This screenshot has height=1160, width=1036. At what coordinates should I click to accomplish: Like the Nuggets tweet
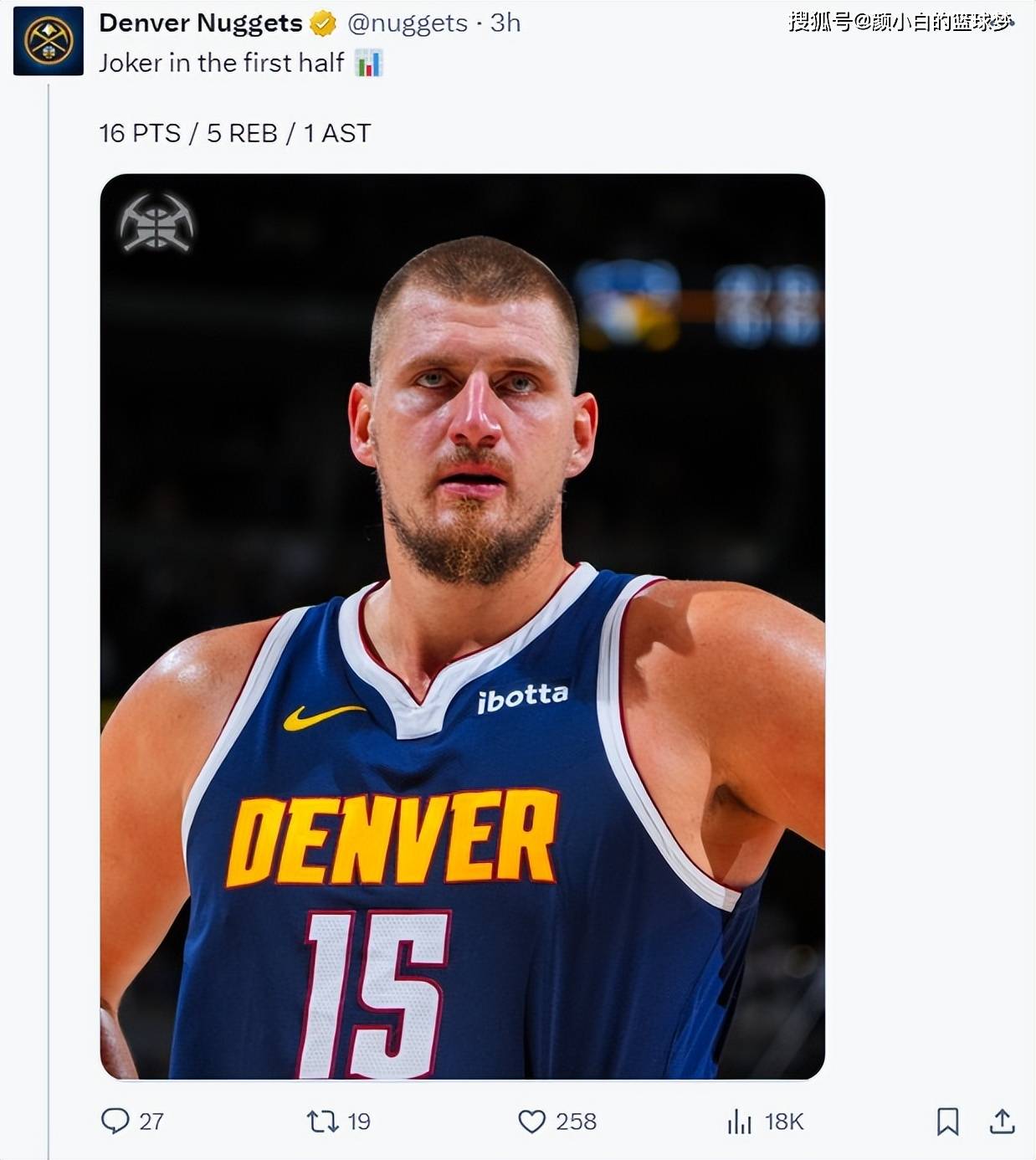pyautogui.click(x=532, y=1121)
